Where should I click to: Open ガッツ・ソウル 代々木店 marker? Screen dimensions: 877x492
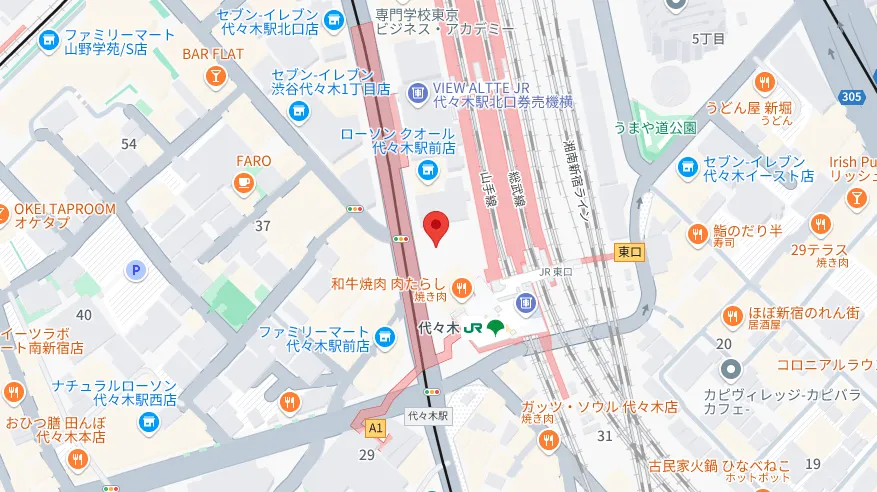tap(547, 439)
